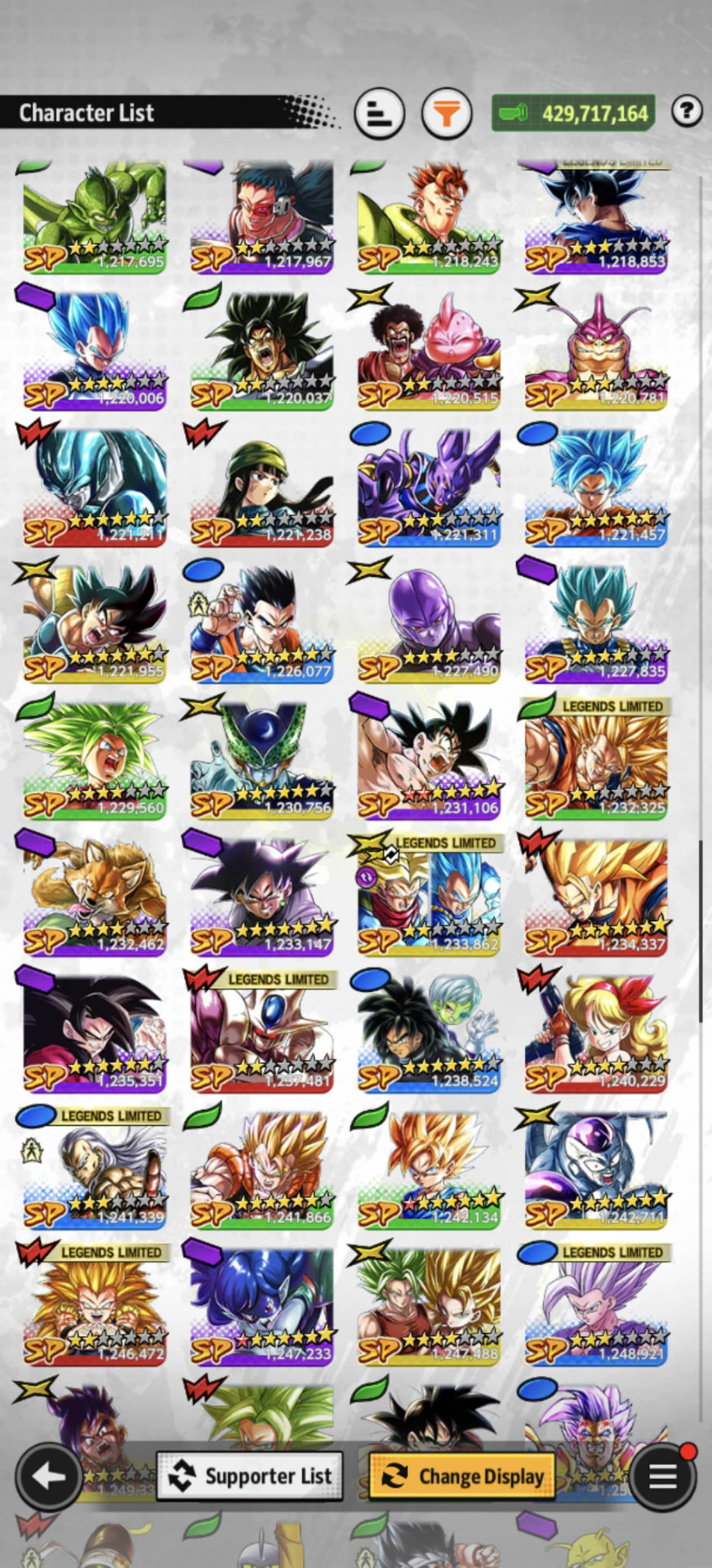
Task: Open the character filter funnel
Action: coord(447,114)
